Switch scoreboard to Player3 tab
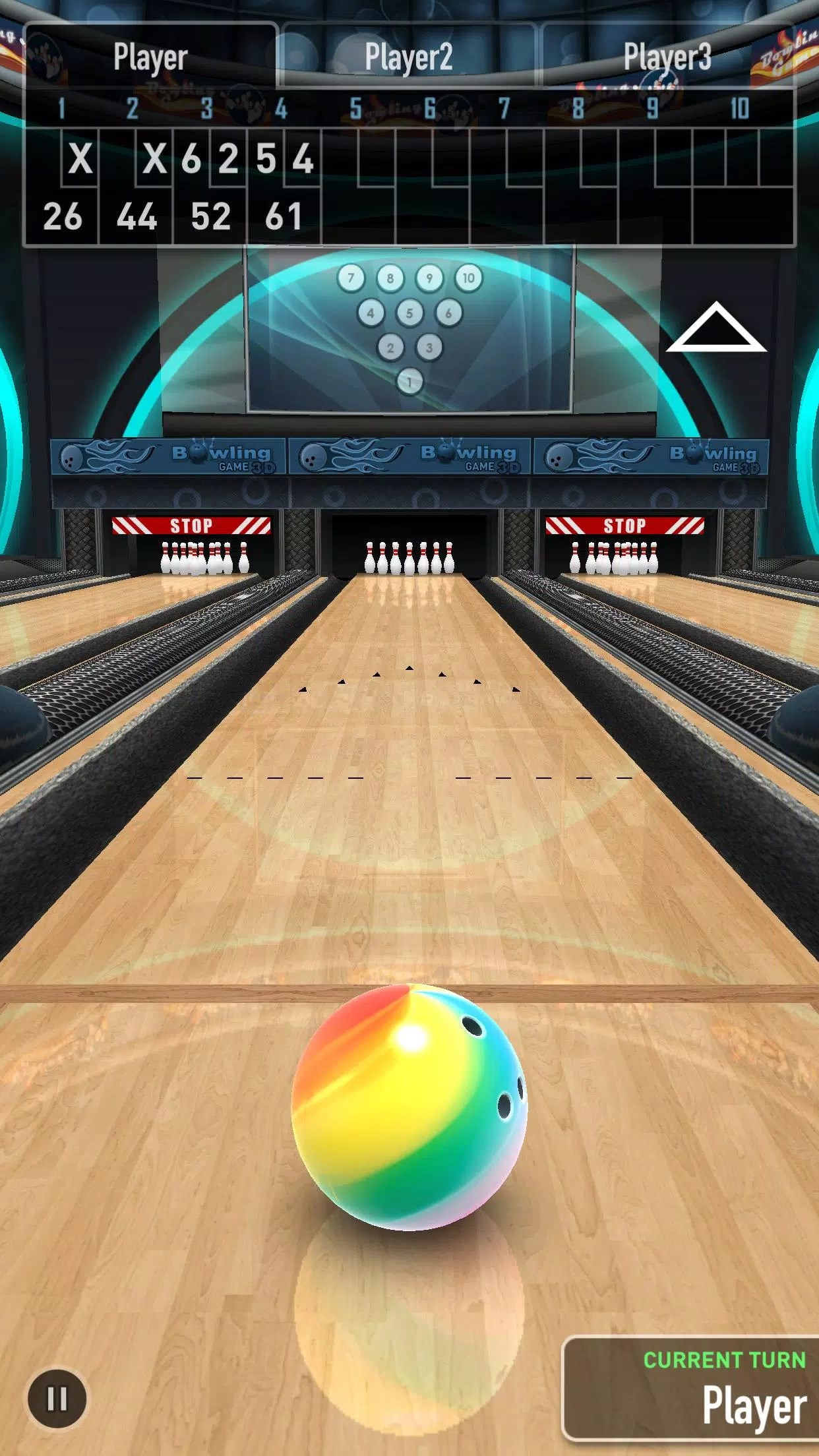 pos(667,57)
